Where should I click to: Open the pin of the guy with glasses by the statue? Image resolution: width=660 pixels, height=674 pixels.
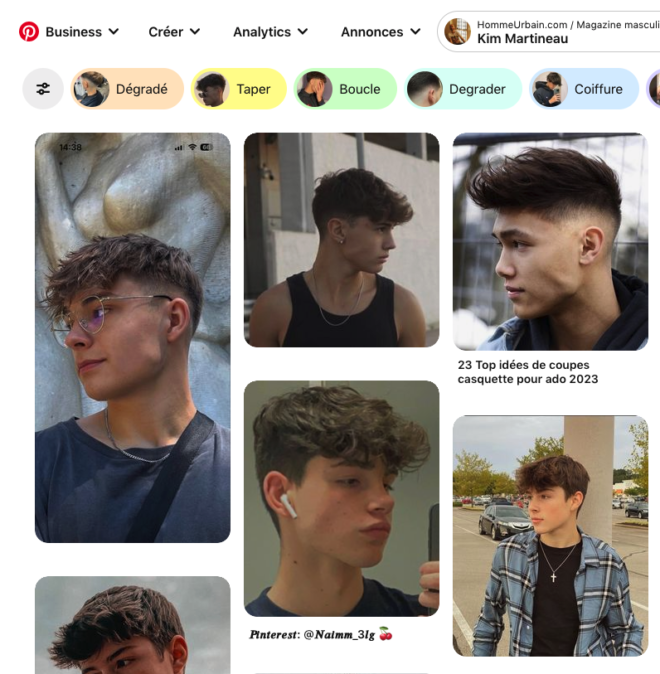pyautogui.click(x=132, y=338)
